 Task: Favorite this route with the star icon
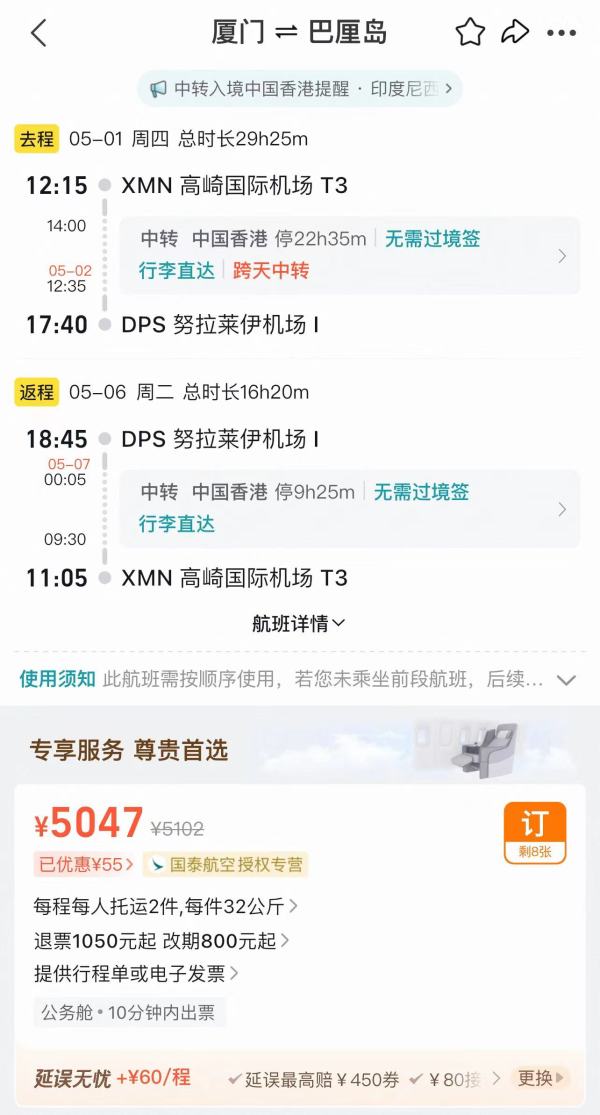(470, 32)
